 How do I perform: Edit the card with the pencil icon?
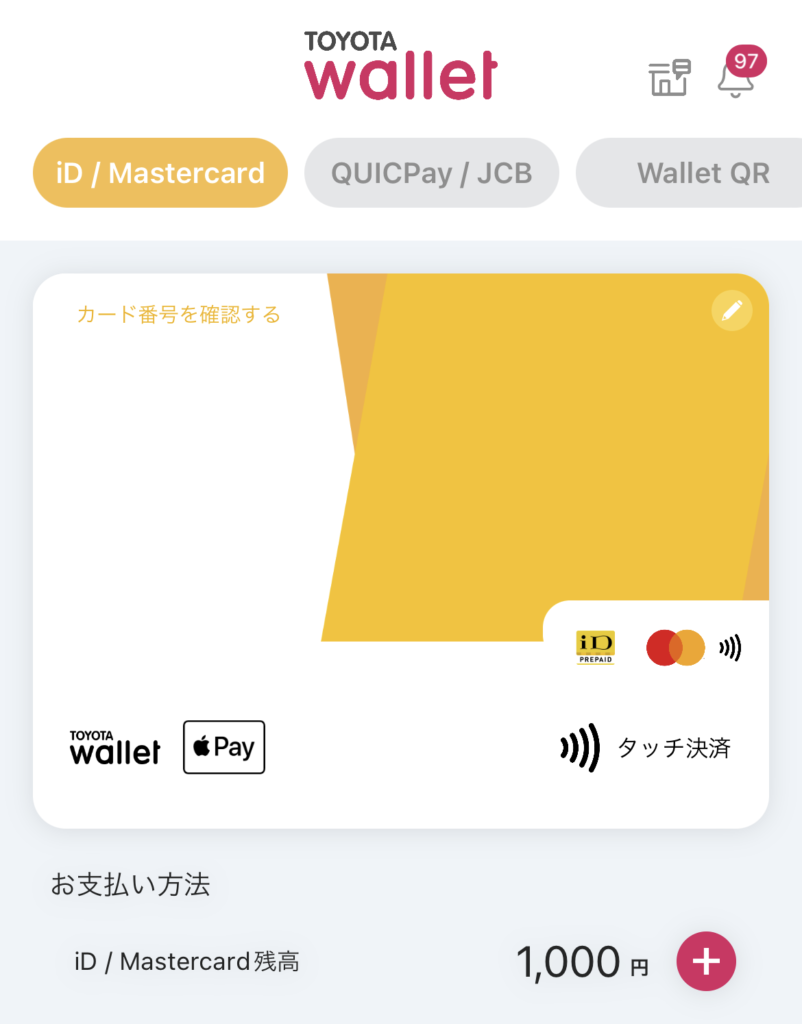tap(731, 311)
